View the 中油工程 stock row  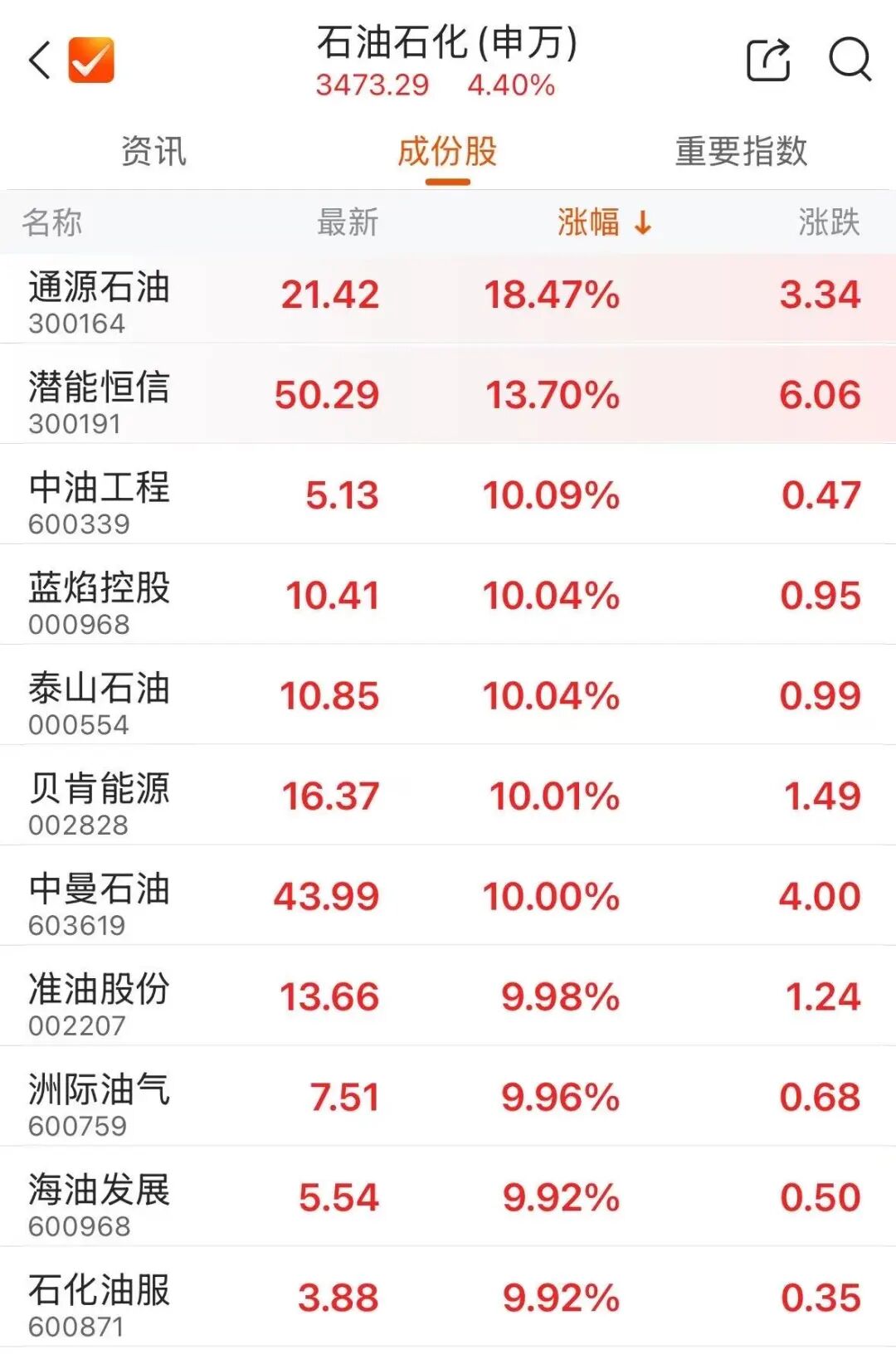(x=100, y=499)
